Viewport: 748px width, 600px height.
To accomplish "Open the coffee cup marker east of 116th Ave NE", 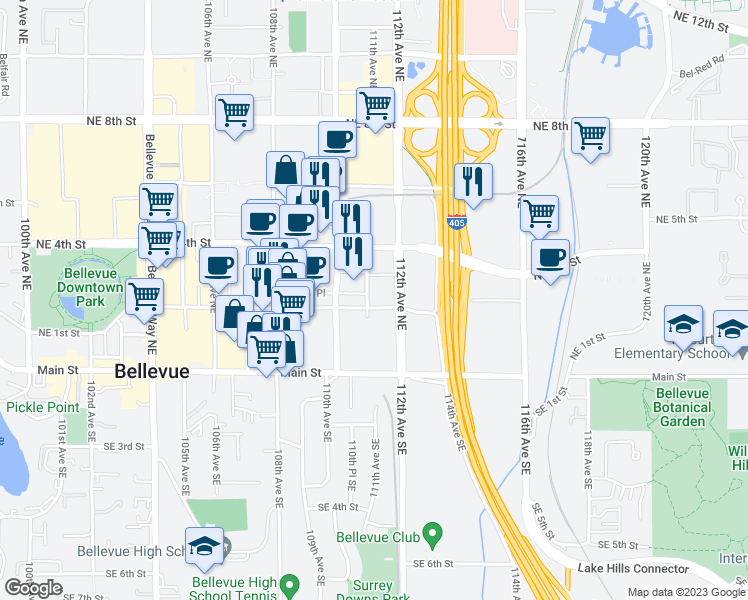I will 550,259.
